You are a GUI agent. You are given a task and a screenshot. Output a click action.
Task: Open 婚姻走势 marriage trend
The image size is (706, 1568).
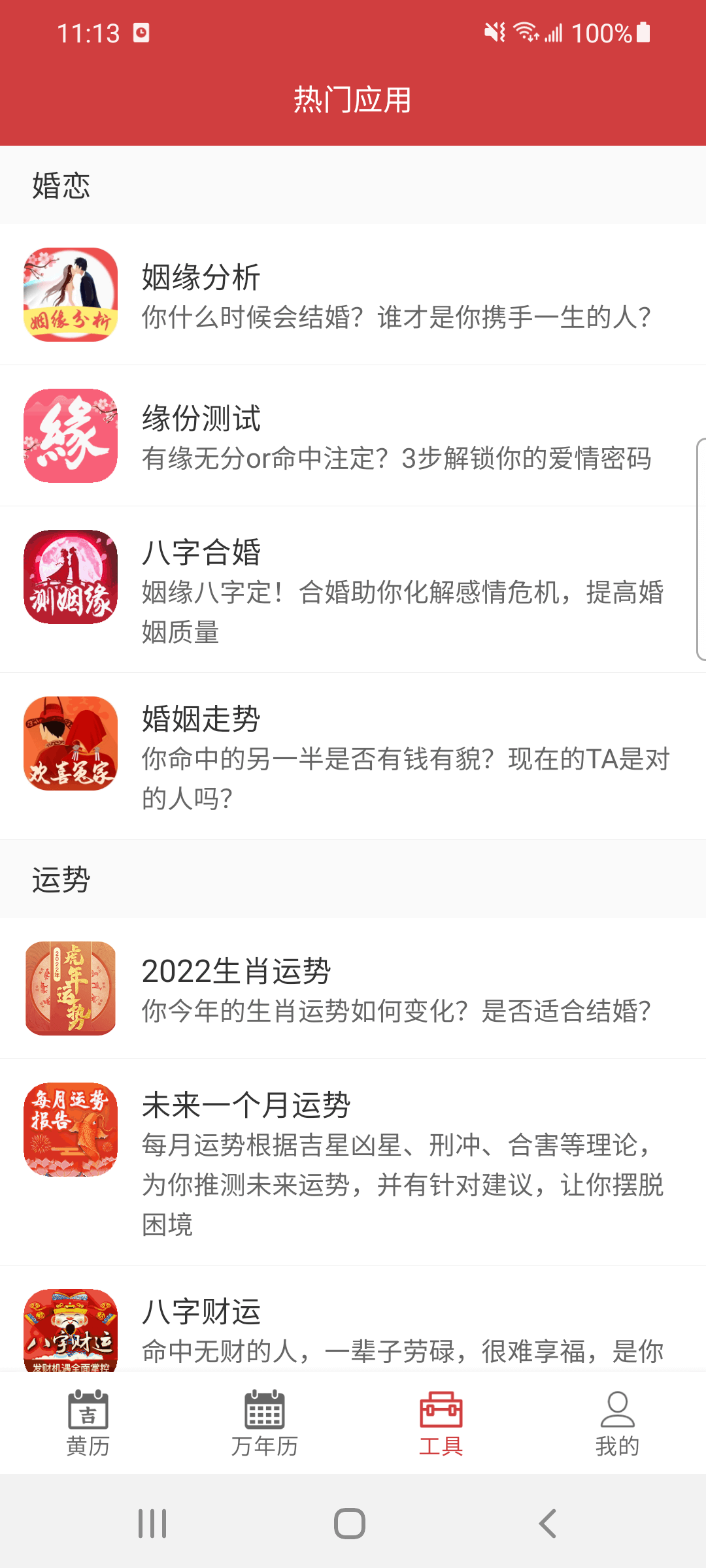(353, 756)
